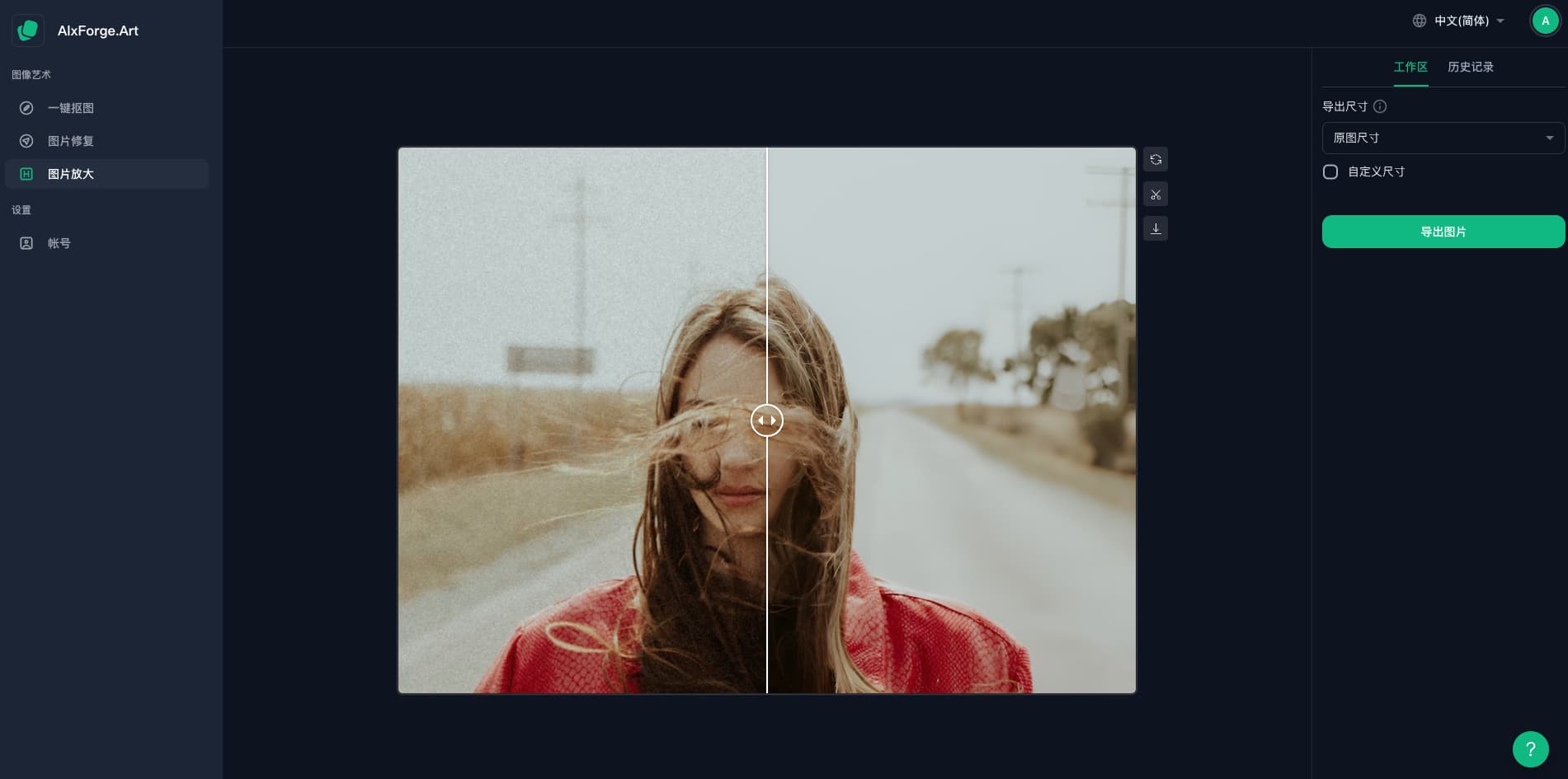Screen dimensions: 1568x779
Task: Tap the before/after comparison slider handle
Action: point(766,420)
